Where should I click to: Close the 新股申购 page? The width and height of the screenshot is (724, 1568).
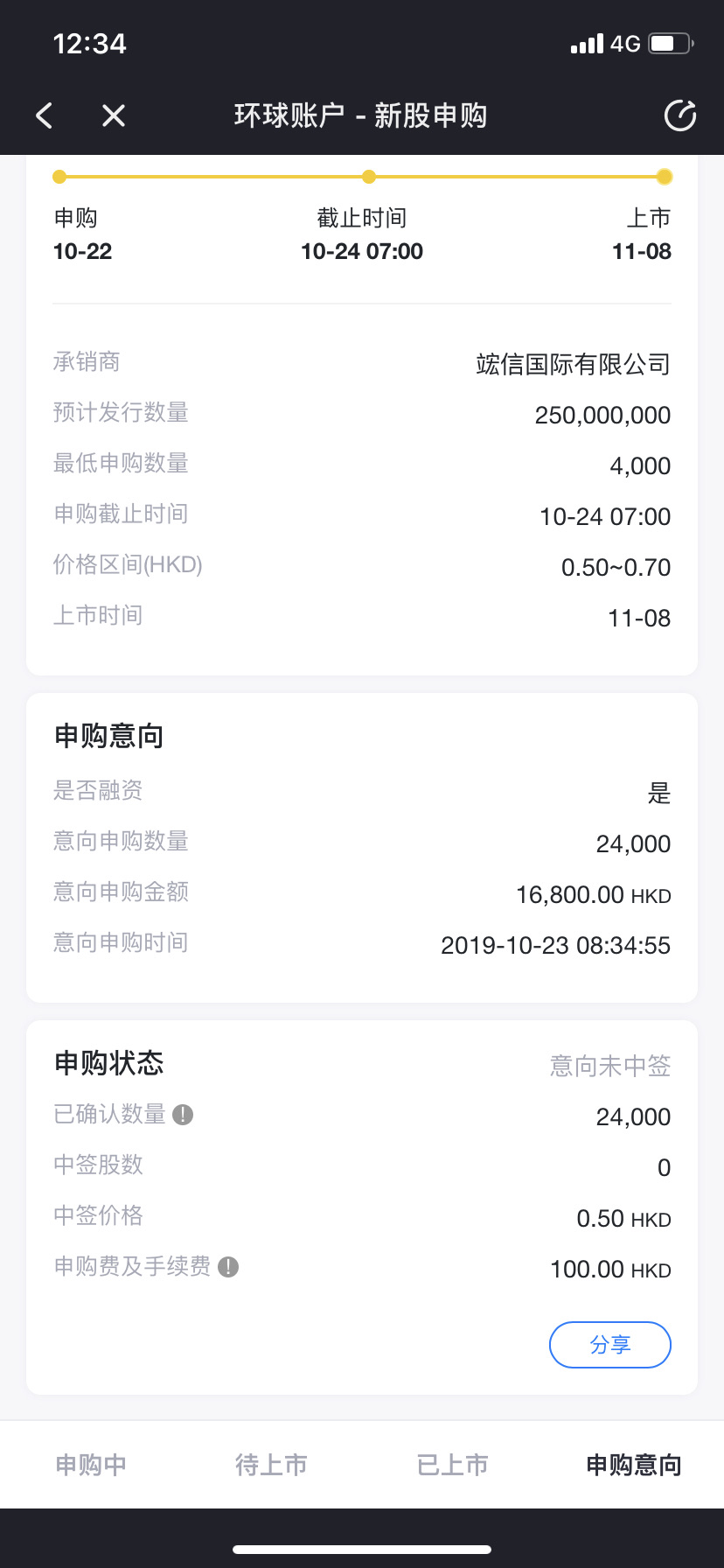(x=114, y=115)
